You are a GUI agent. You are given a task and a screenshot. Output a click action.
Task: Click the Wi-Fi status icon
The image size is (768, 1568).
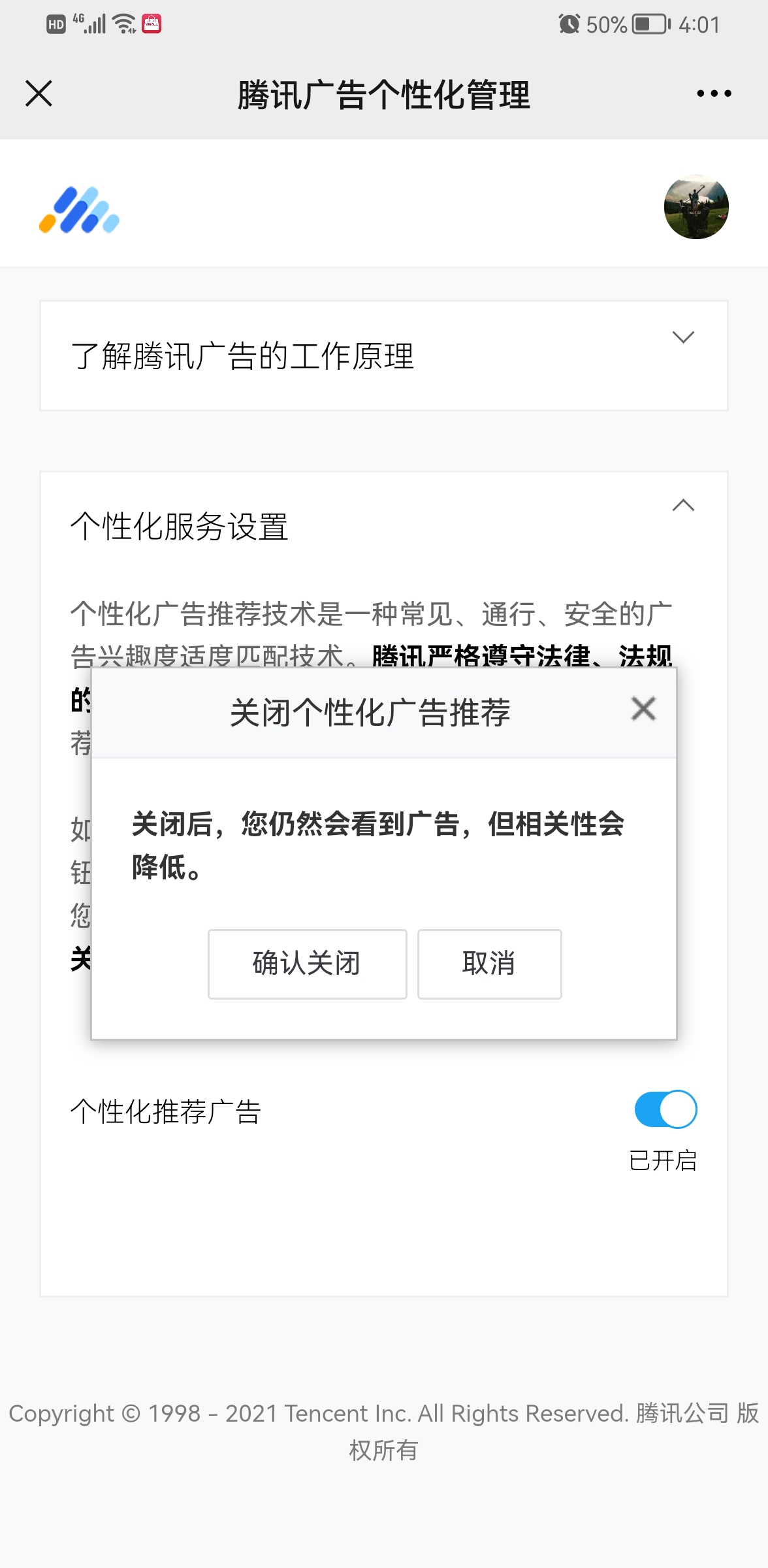tap(123, 24)
